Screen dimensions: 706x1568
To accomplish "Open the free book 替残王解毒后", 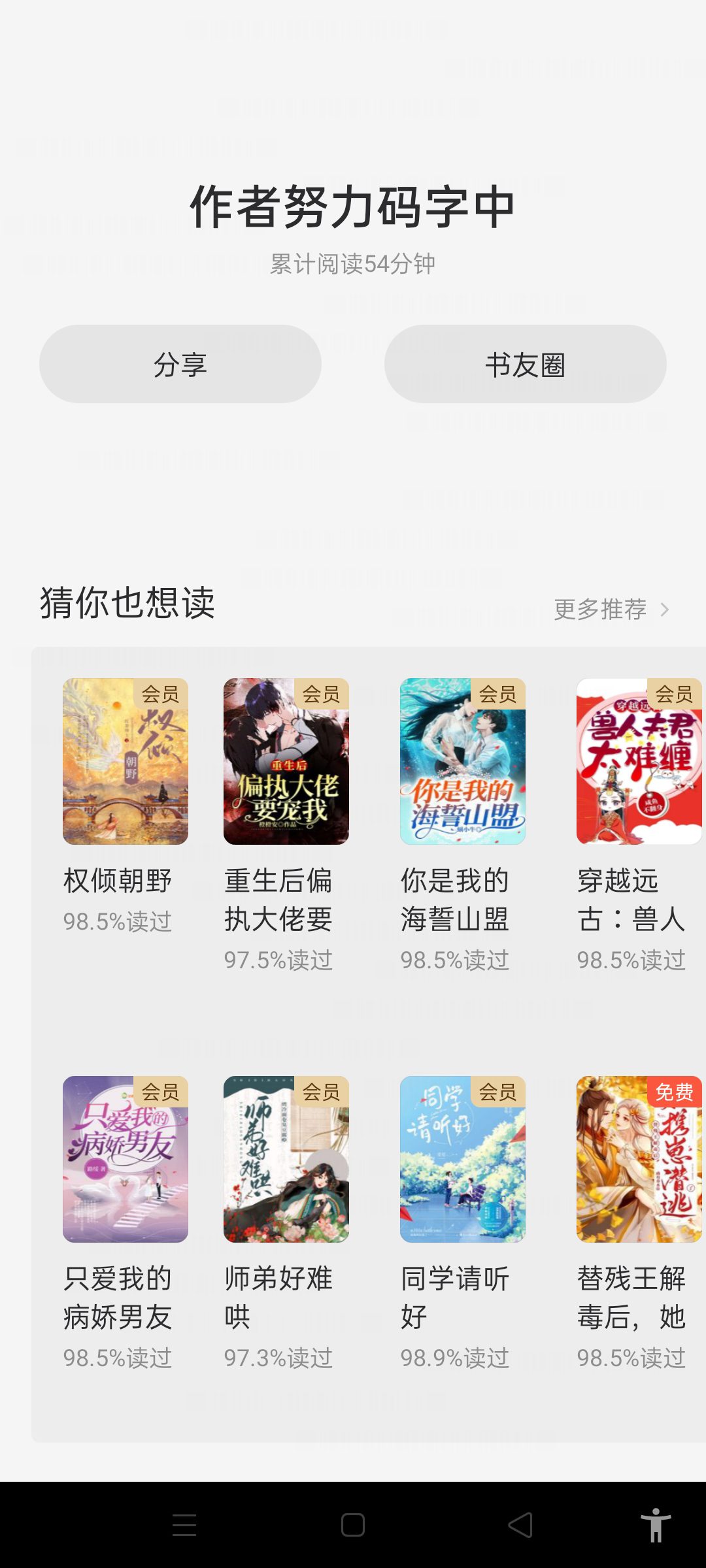I will coord(639,1159).
